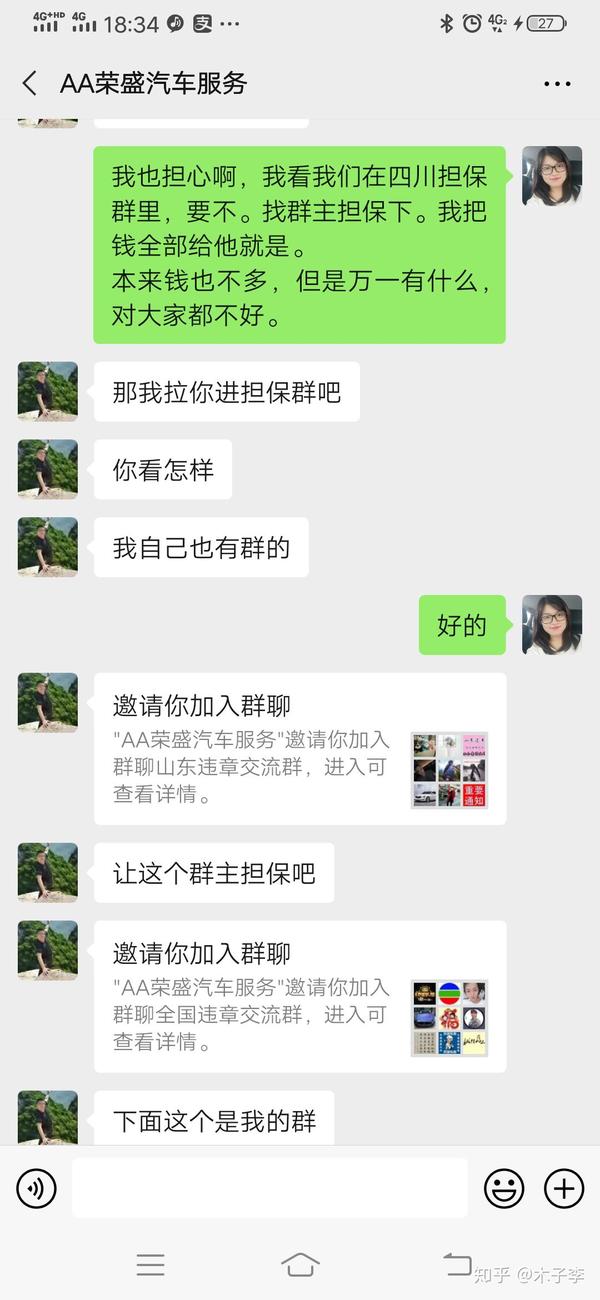600x1300 pixels.
Task: Tap the message text field
Action: 270,1189
